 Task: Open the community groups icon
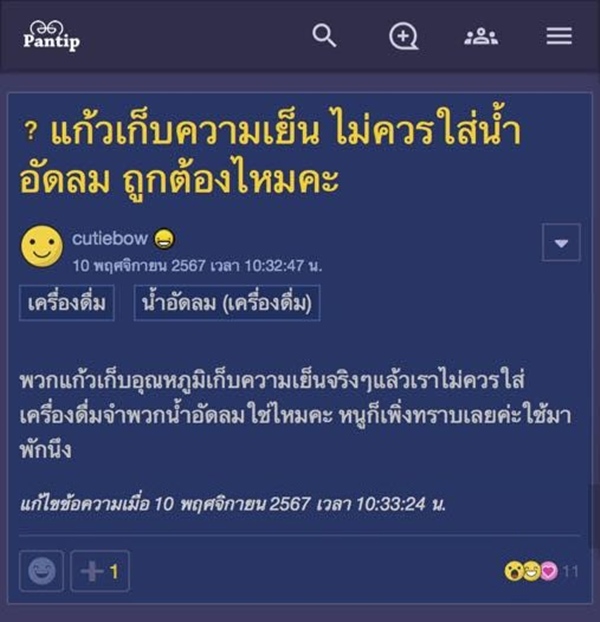[x=481, y=36]
